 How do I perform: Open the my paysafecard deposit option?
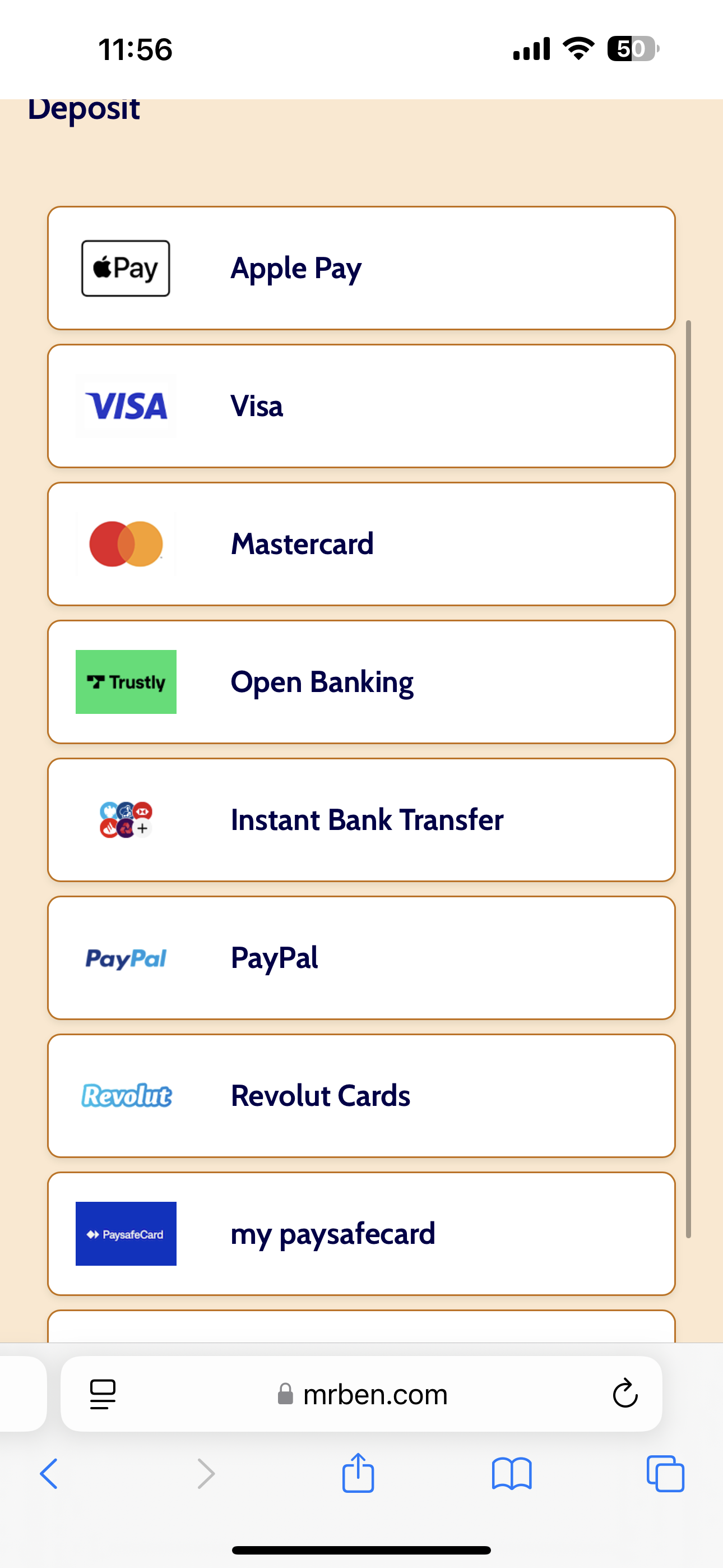click(361, 1234)
